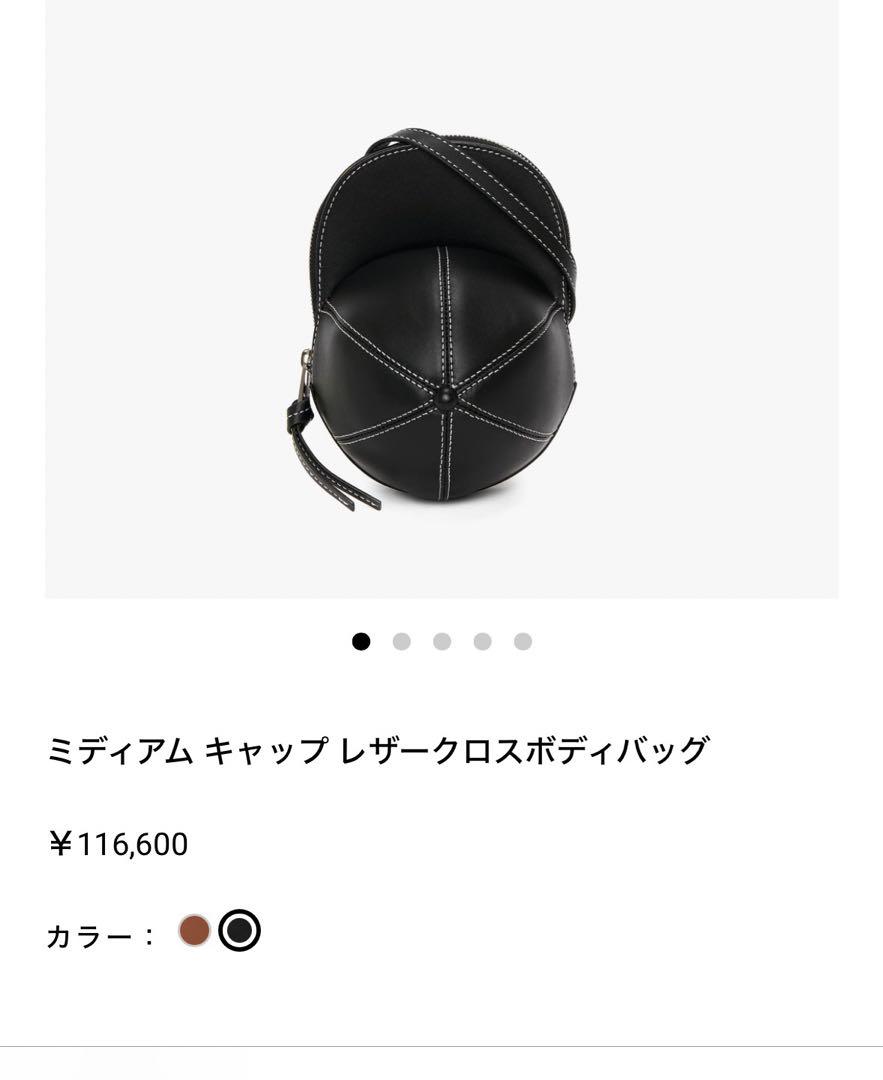
Task: Select the brown color swatch
Action: pyautogui.click(x=194, y=930)
